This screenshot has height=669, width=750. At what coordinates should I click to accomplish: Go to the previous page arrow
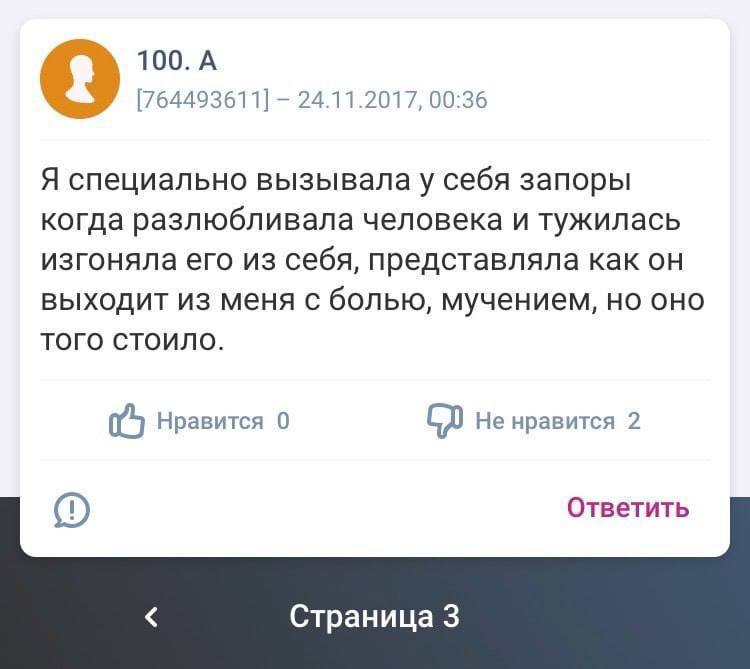pos(152,616)
